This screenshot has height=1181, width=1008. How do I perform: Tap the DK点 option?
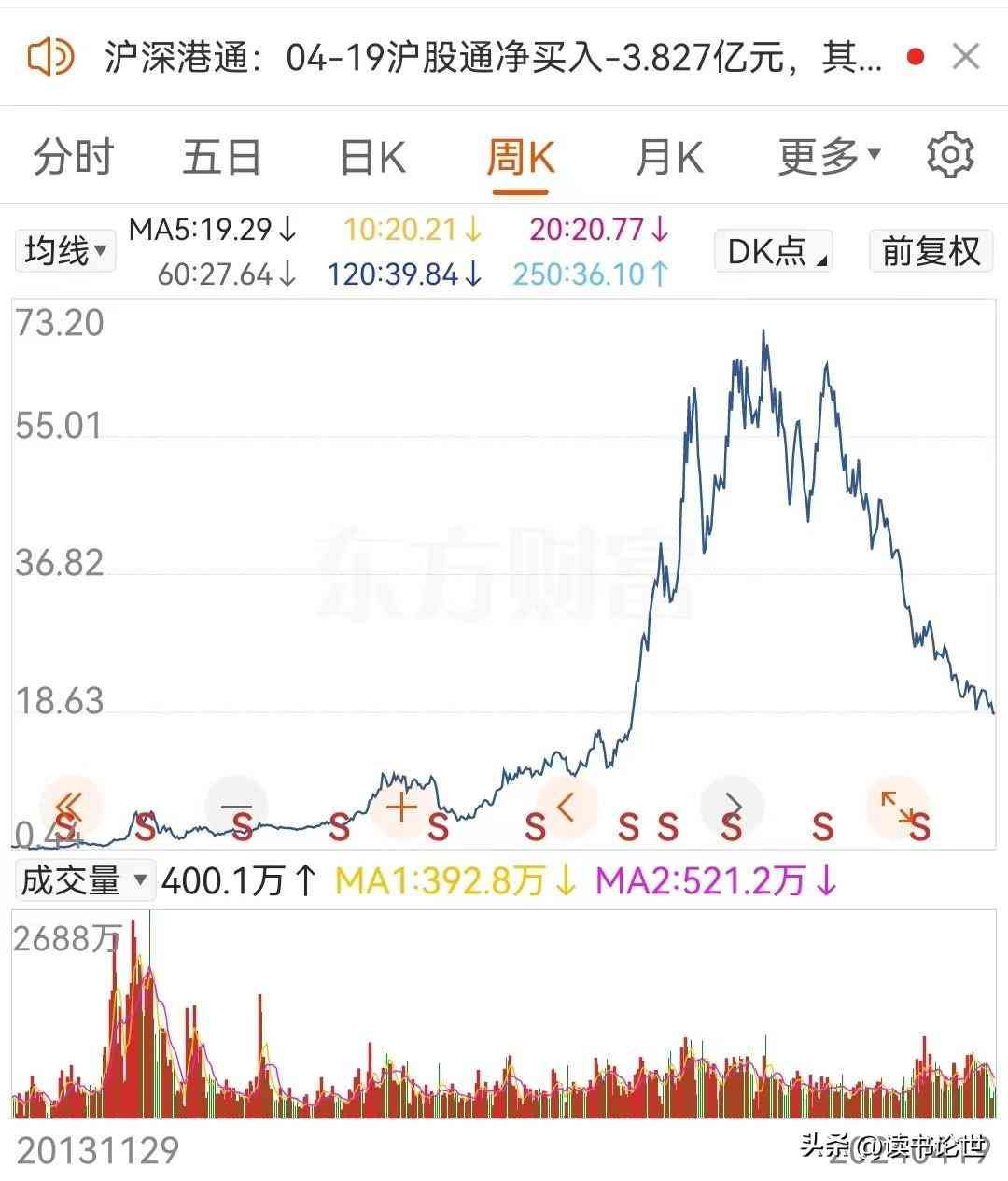tap(773, 251)
